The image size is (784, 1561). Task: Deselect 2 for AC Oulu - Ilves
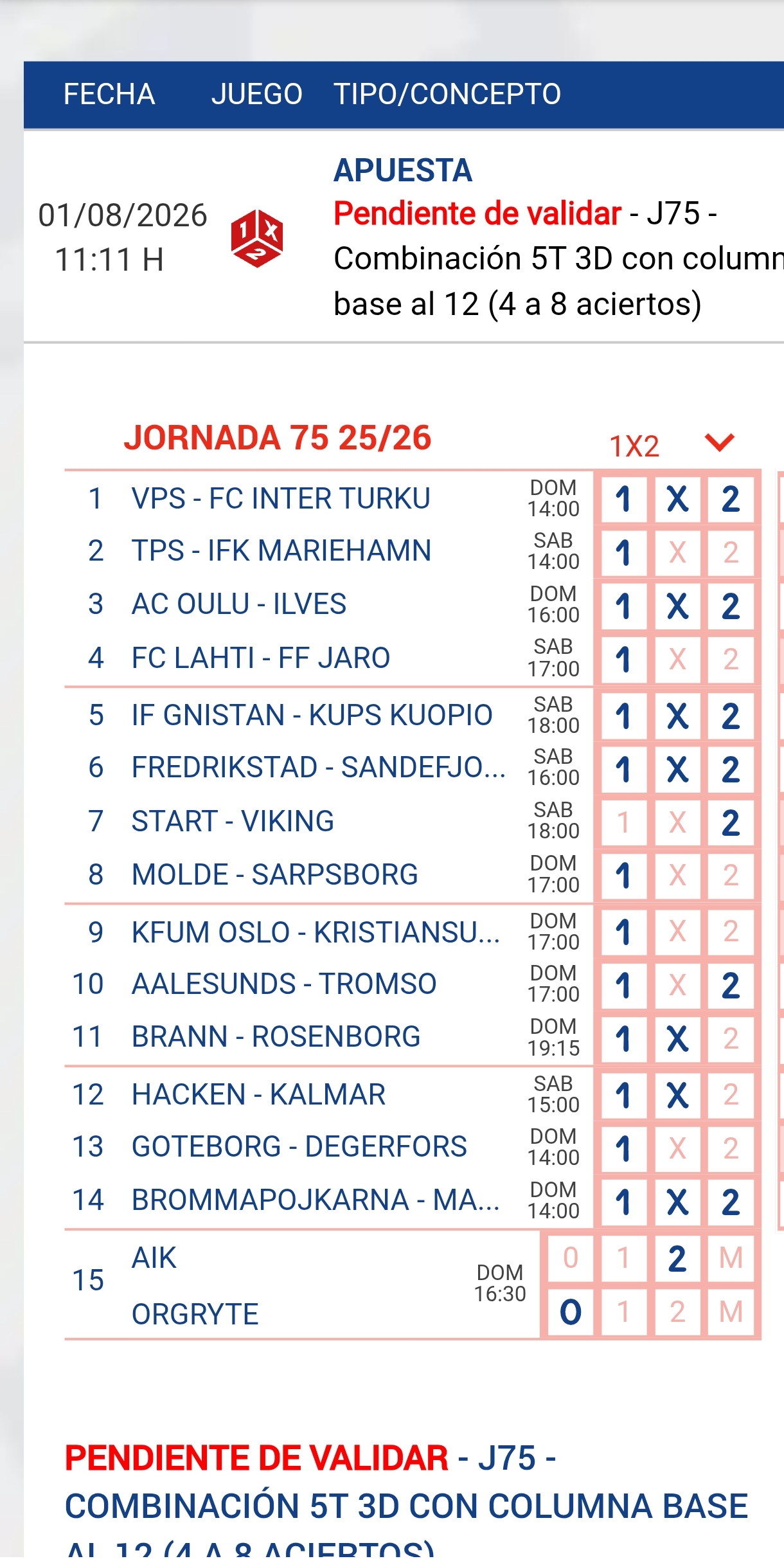point(731,606)
